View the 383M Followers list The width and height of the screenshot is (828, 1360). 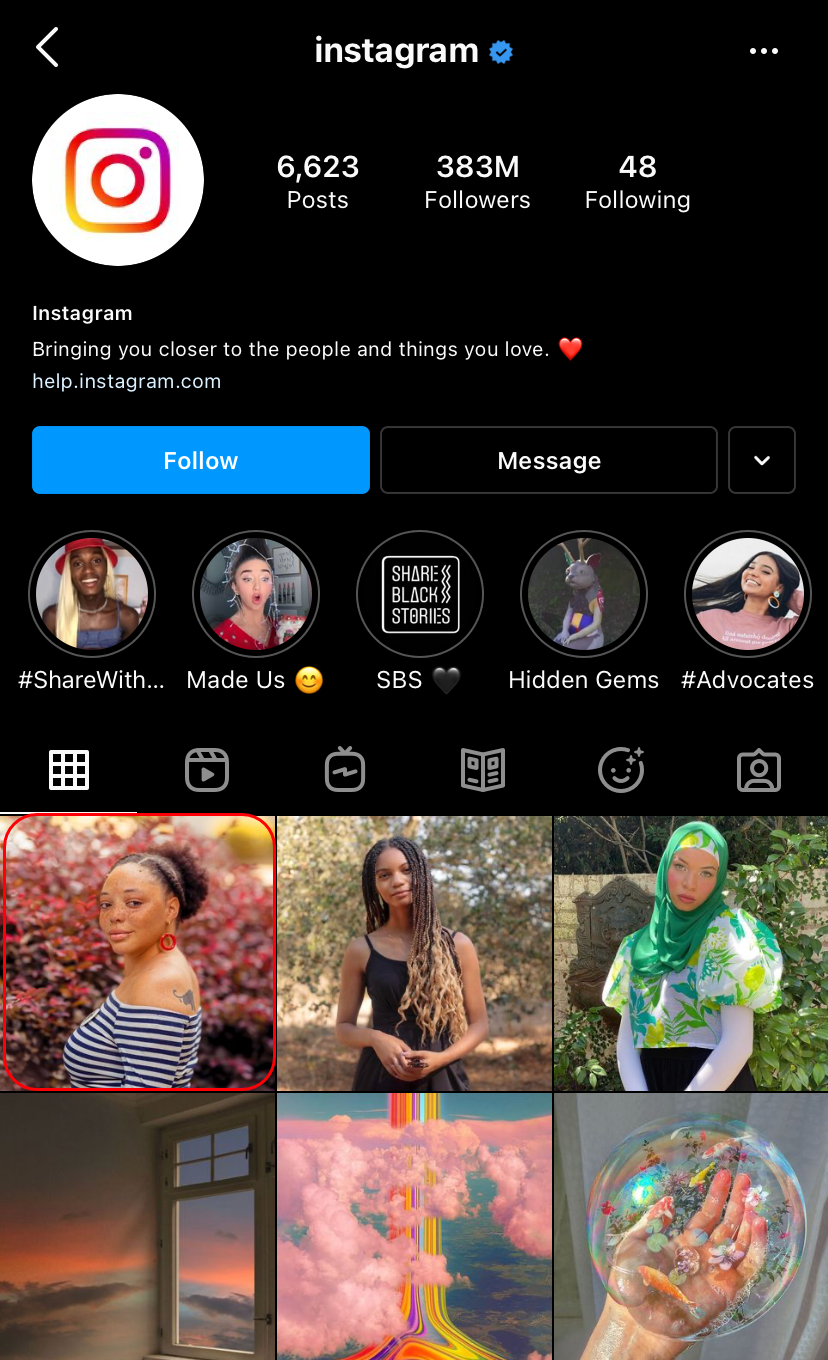(477, 181)
